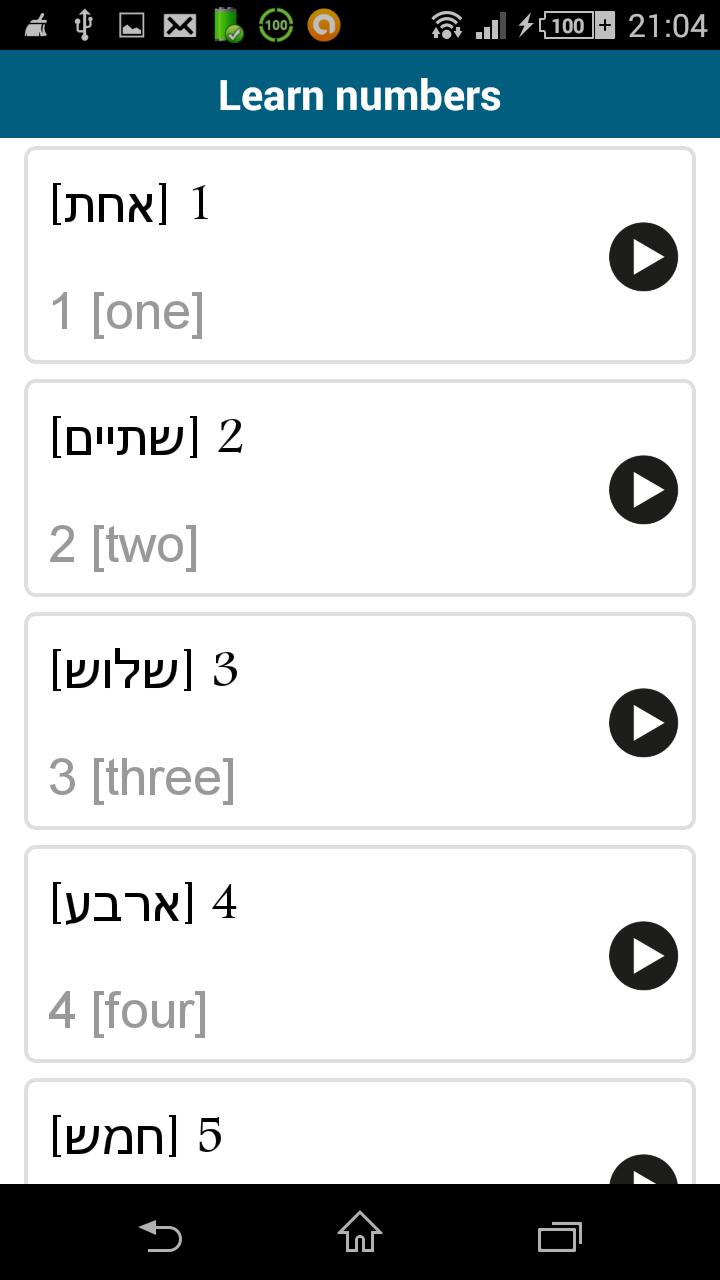720x1280 pixels.
Task: Return to the home screen
Action: (360, 1233)
